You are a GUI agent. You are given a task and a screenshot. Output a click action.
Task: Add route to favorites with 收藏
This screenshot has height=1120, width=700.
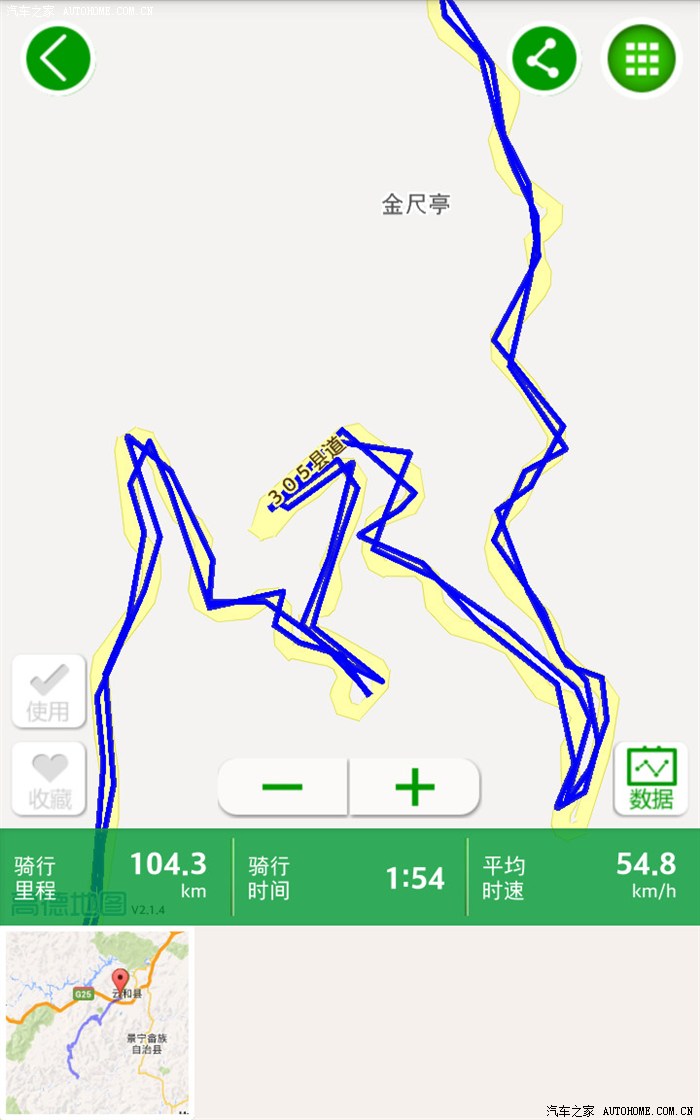pyautogui.click(x=49, y=779)
